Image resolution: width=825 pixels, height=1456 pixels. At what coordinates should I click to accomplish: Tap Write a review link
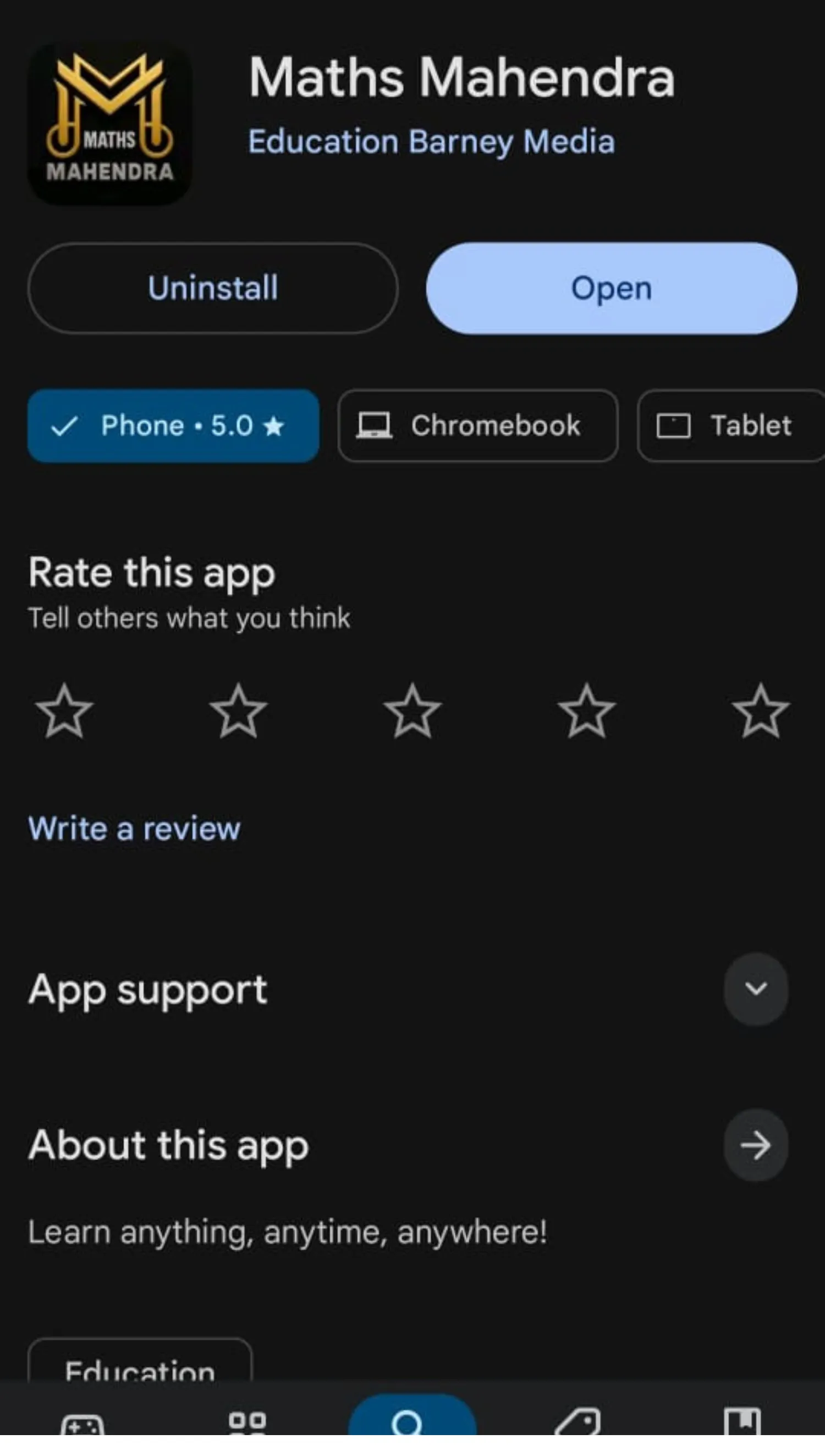coord(134,829)
